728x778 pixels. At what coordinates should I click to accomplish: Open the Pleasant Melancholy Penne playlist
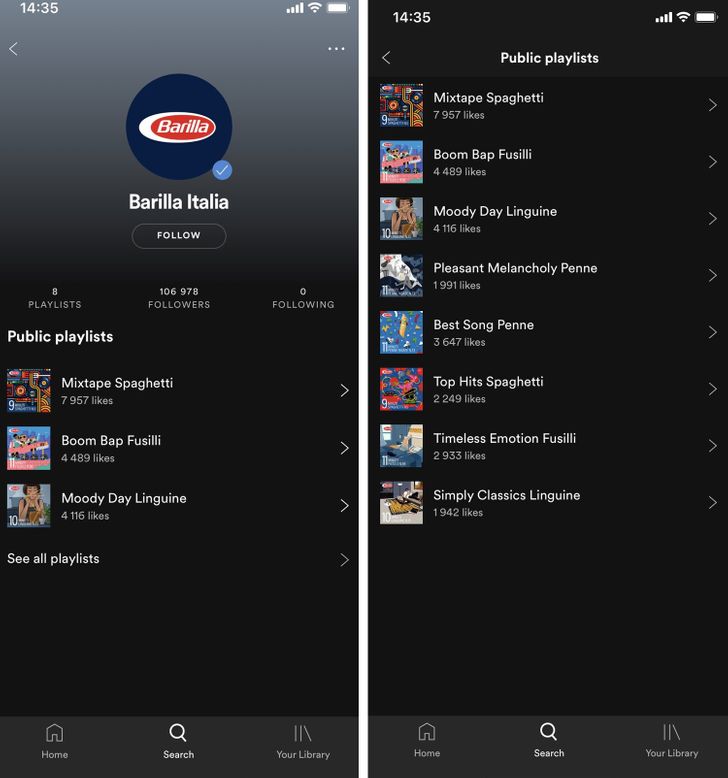(x=548, y=275)
